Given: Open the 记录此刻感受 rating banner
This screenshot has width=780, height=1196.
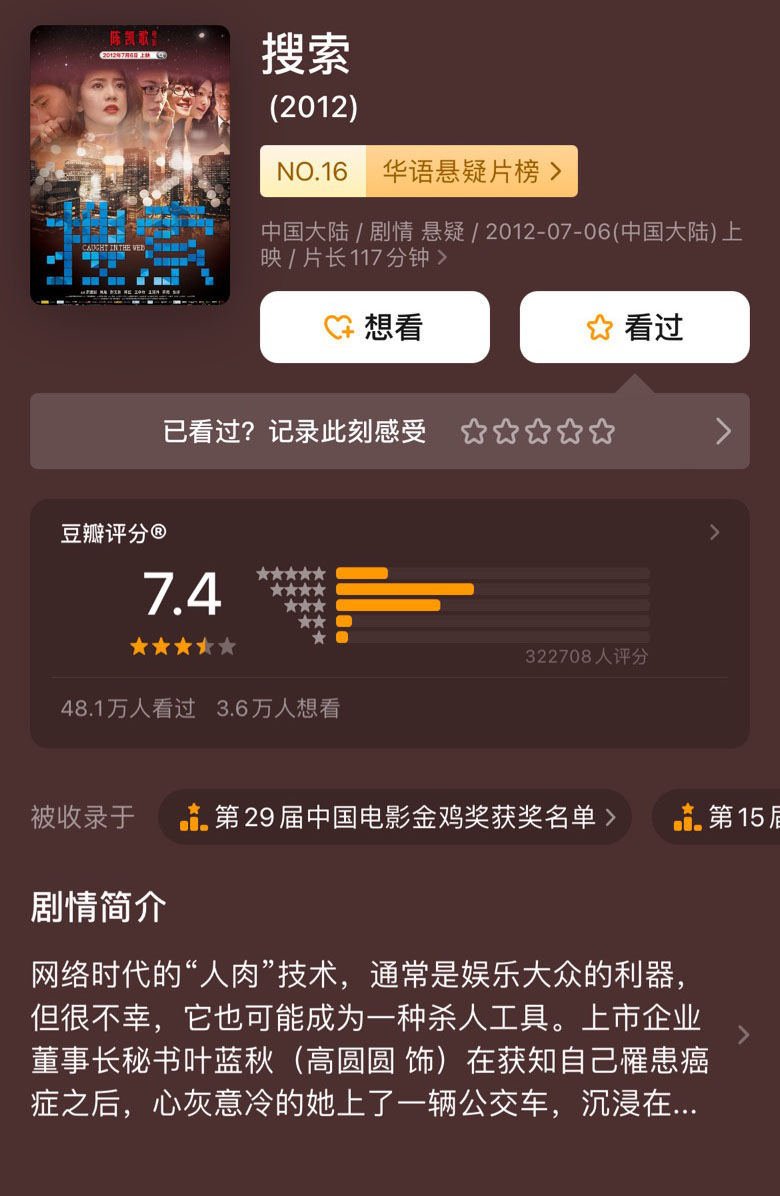Looking at the screenshot, I should click(x=390, y=431).
